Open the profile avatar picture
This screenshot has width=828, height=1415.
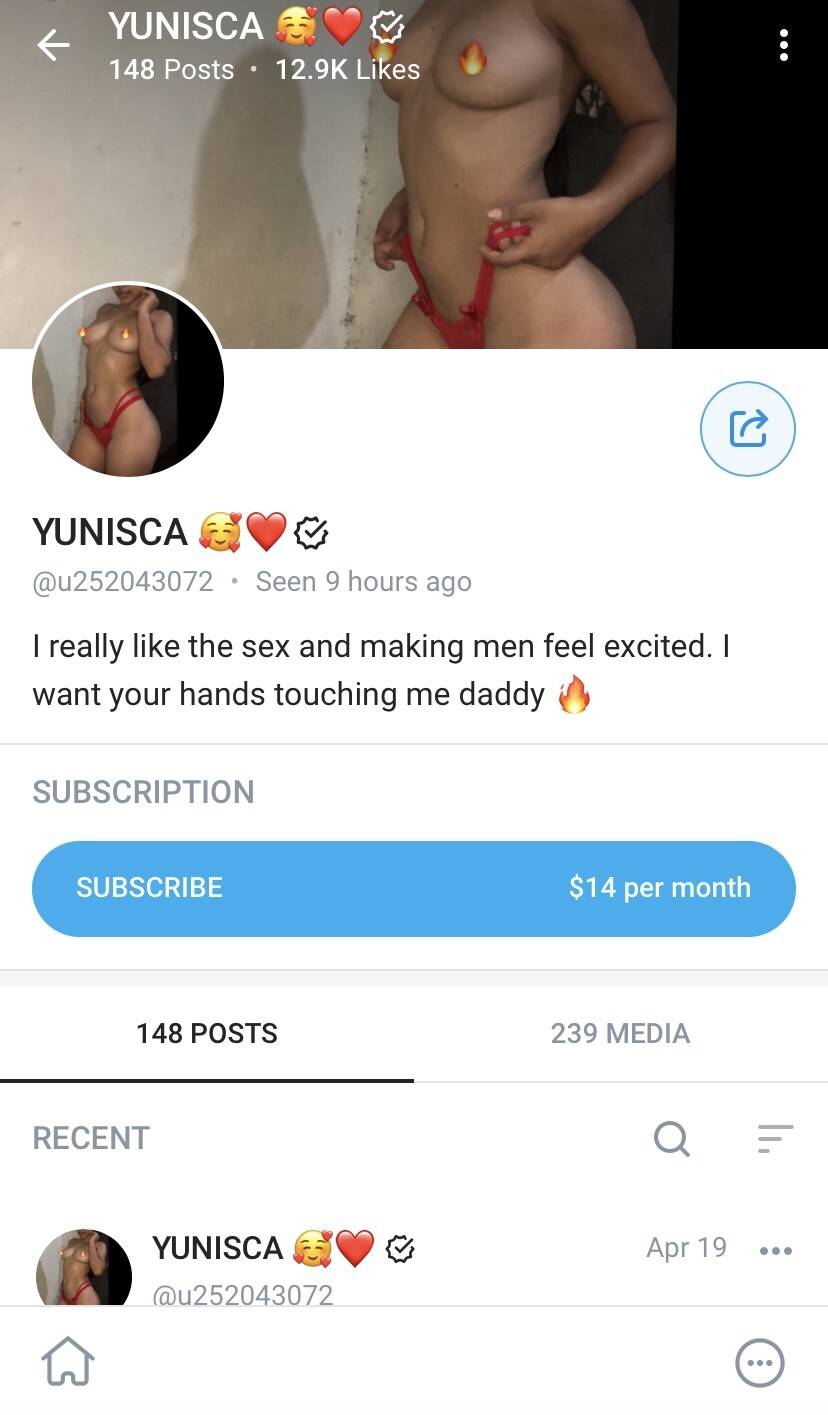128,381
